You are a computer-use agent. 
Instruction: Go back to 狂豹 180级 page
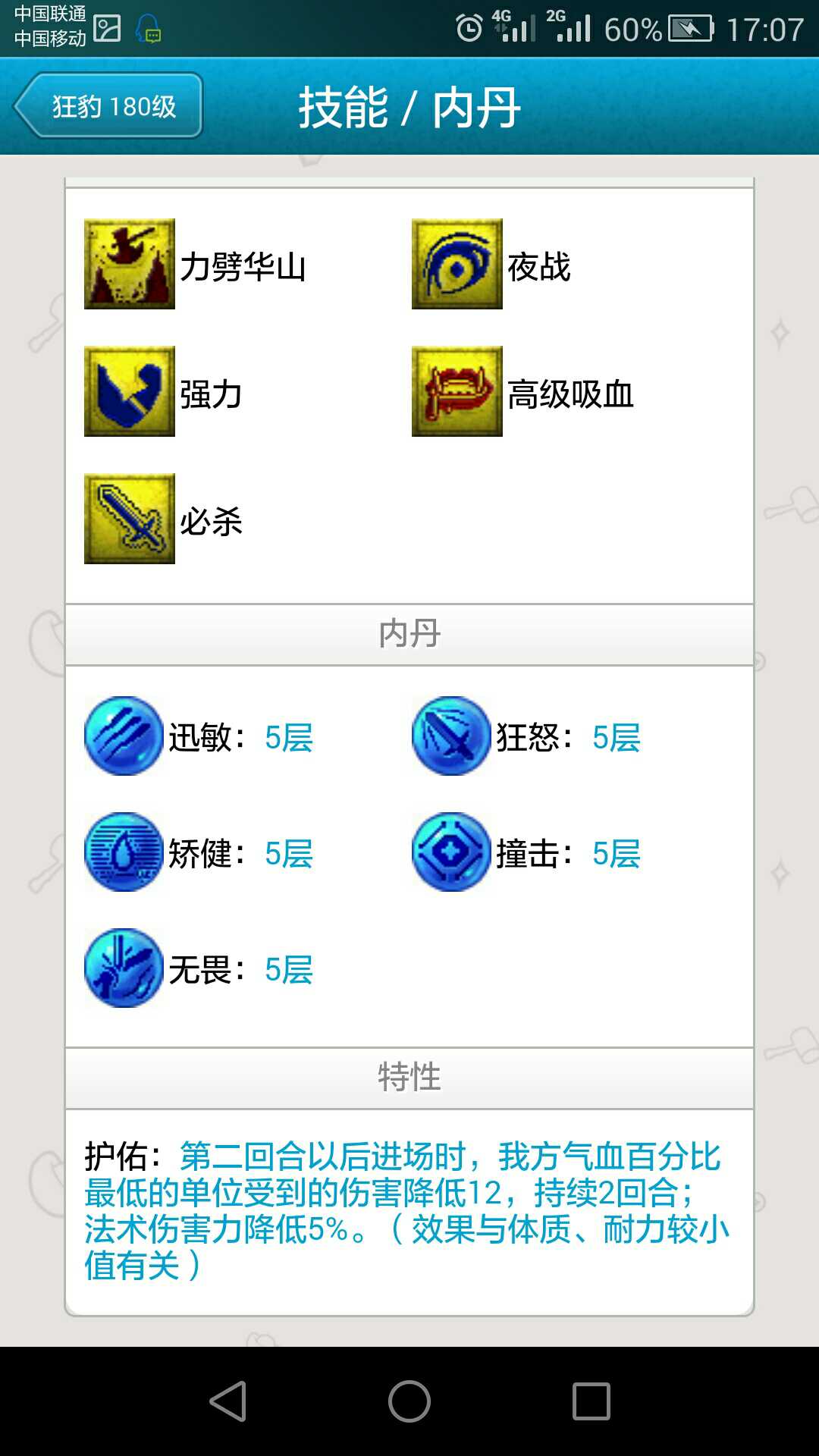point(108,105)
